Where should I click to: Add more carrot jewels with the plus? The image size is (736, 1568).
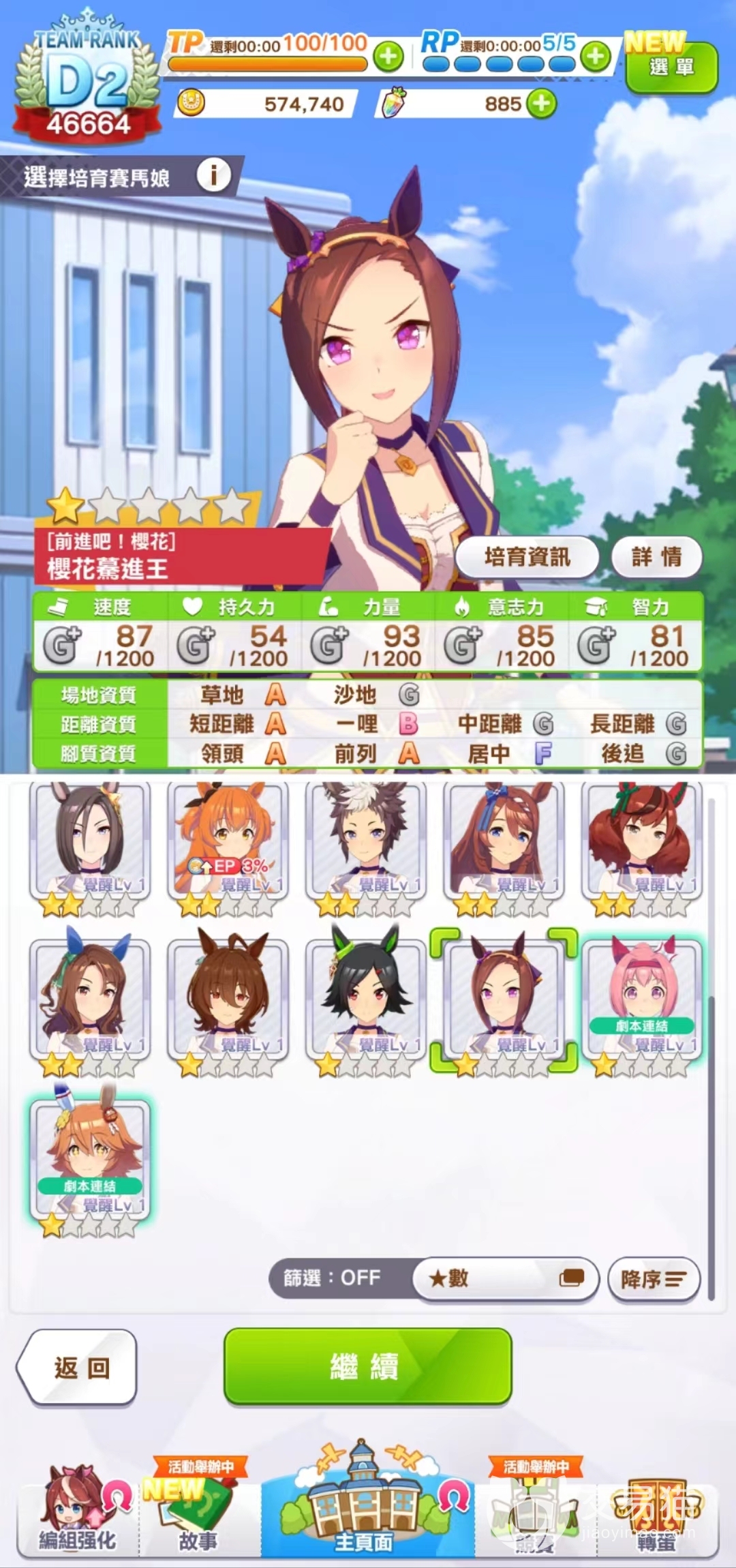[541, 104]
